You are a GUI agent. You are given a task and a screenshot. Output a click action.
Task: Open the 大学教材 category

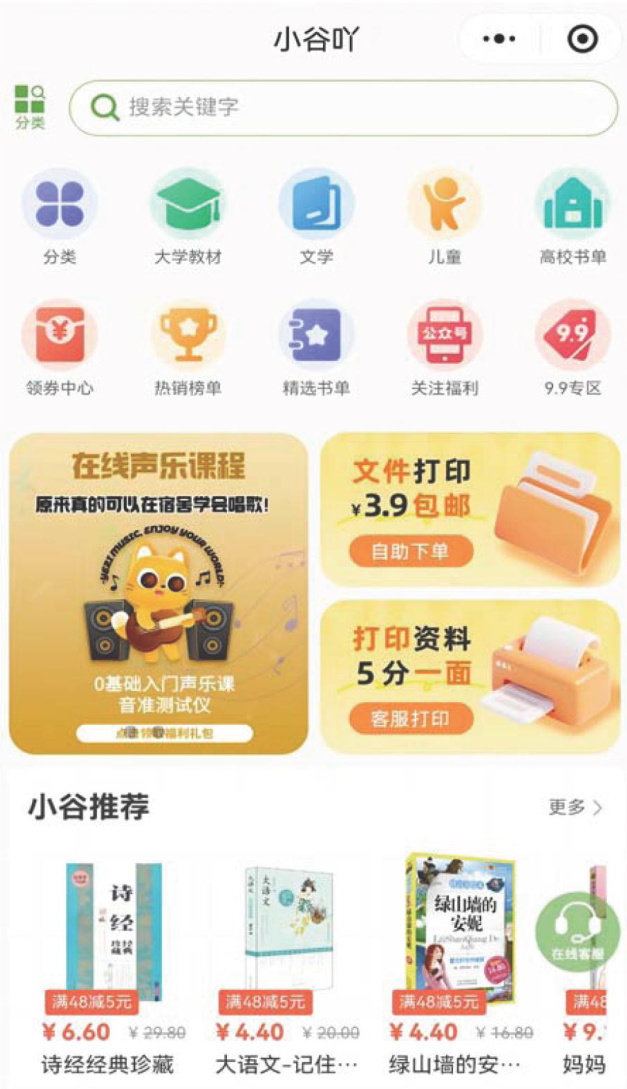point(188,217)
